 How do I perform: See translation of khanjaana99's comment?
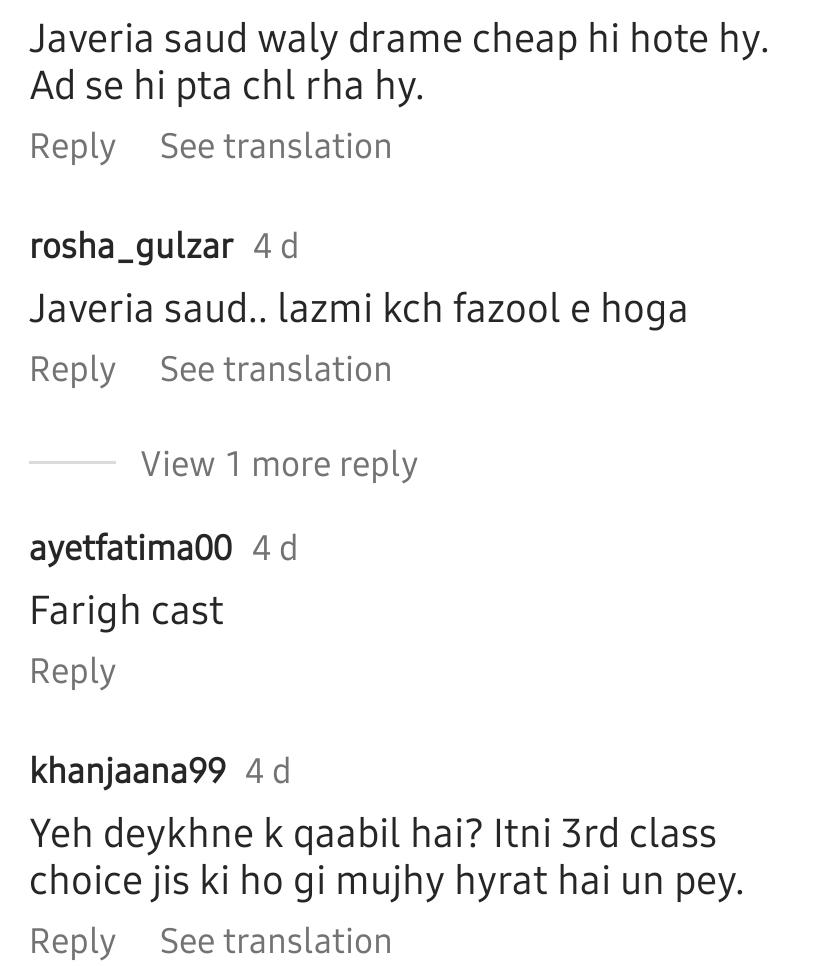275,941
